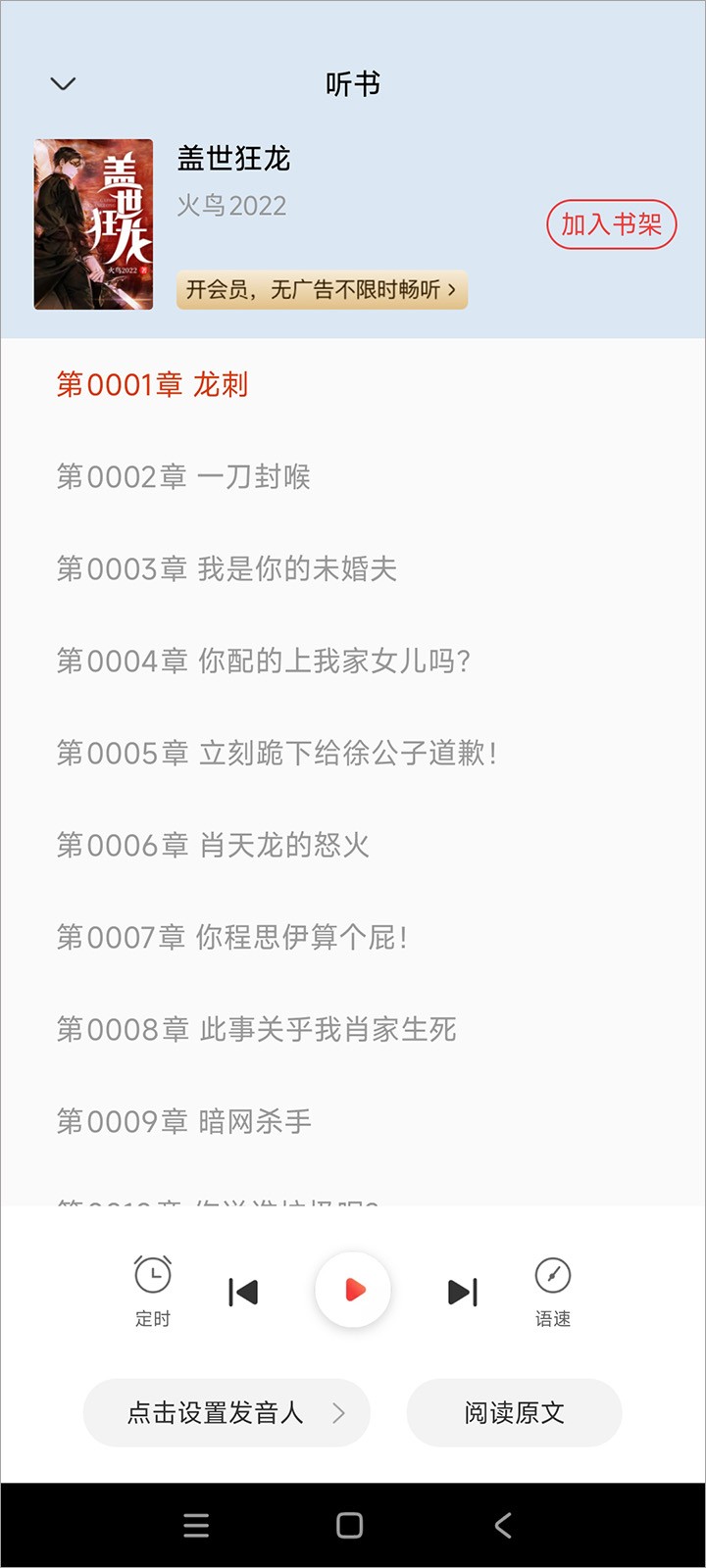The height and width of the screenshot is (1568, 706).
Task: Select chapter 第0001章 龙刺
Action: tap(153, 386)
